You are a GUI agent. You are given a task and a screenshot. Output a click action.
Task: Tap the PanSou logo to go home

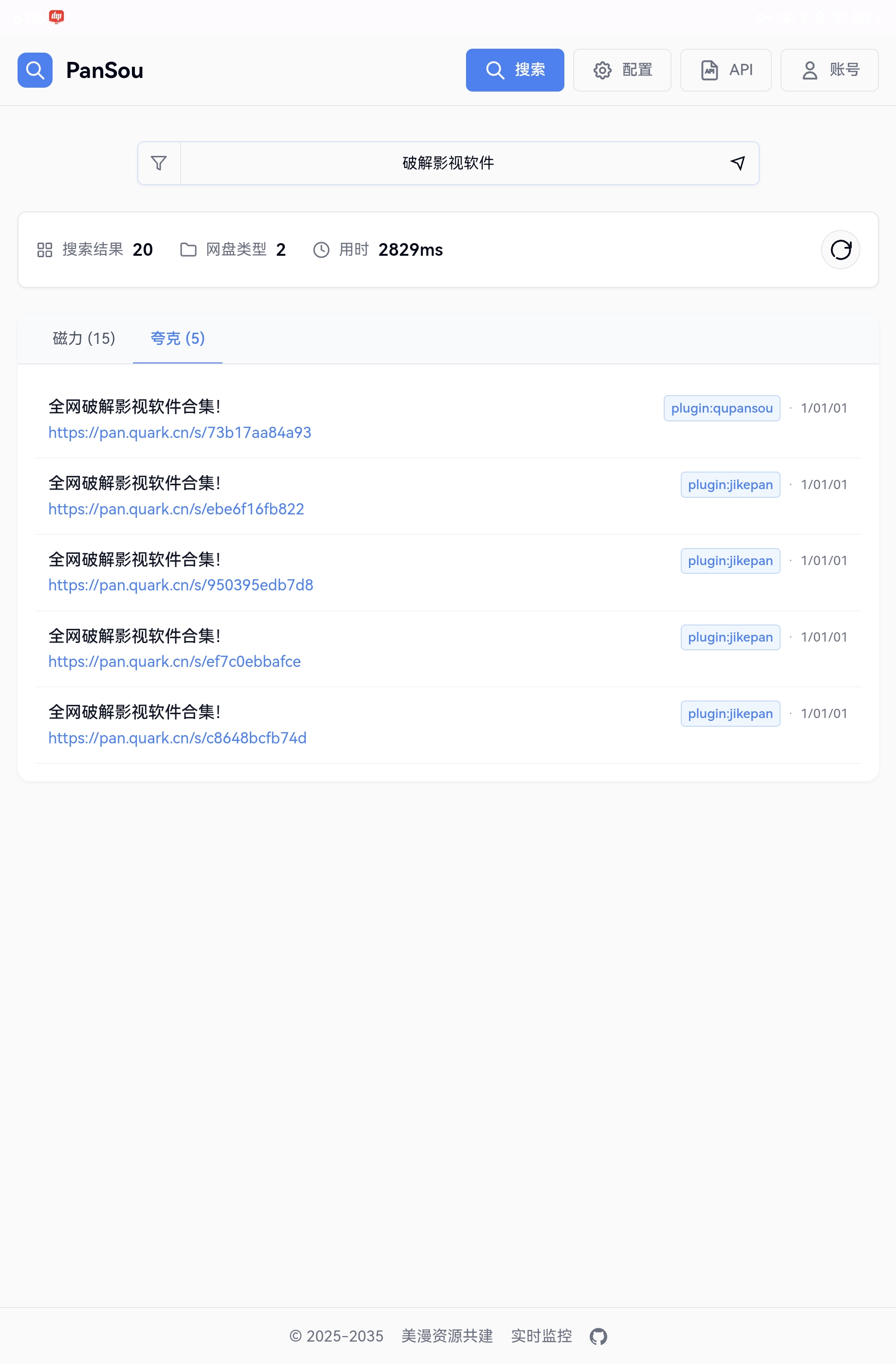(x=80, y=70)
